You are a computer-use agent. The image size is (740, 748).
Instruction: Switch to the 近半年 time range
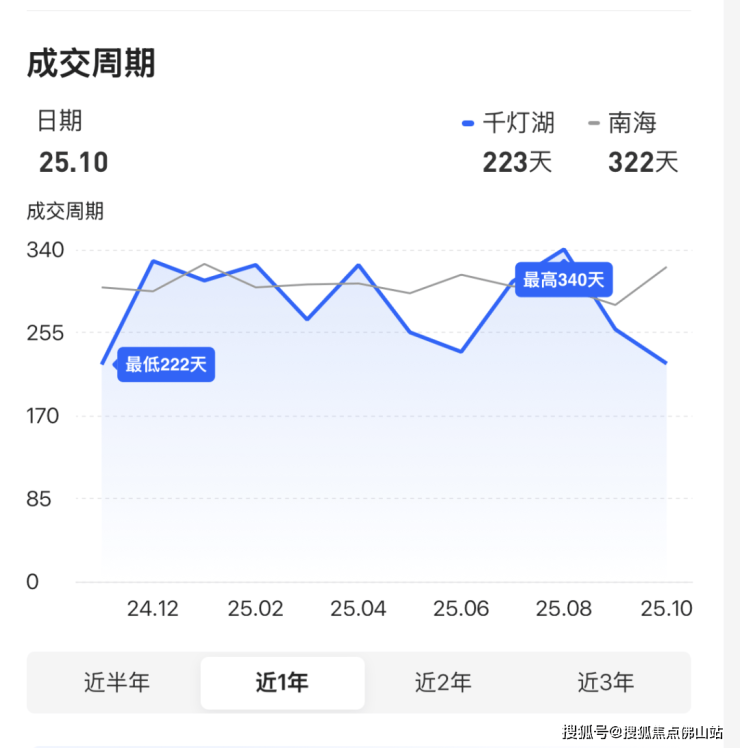tap(117, 683)
